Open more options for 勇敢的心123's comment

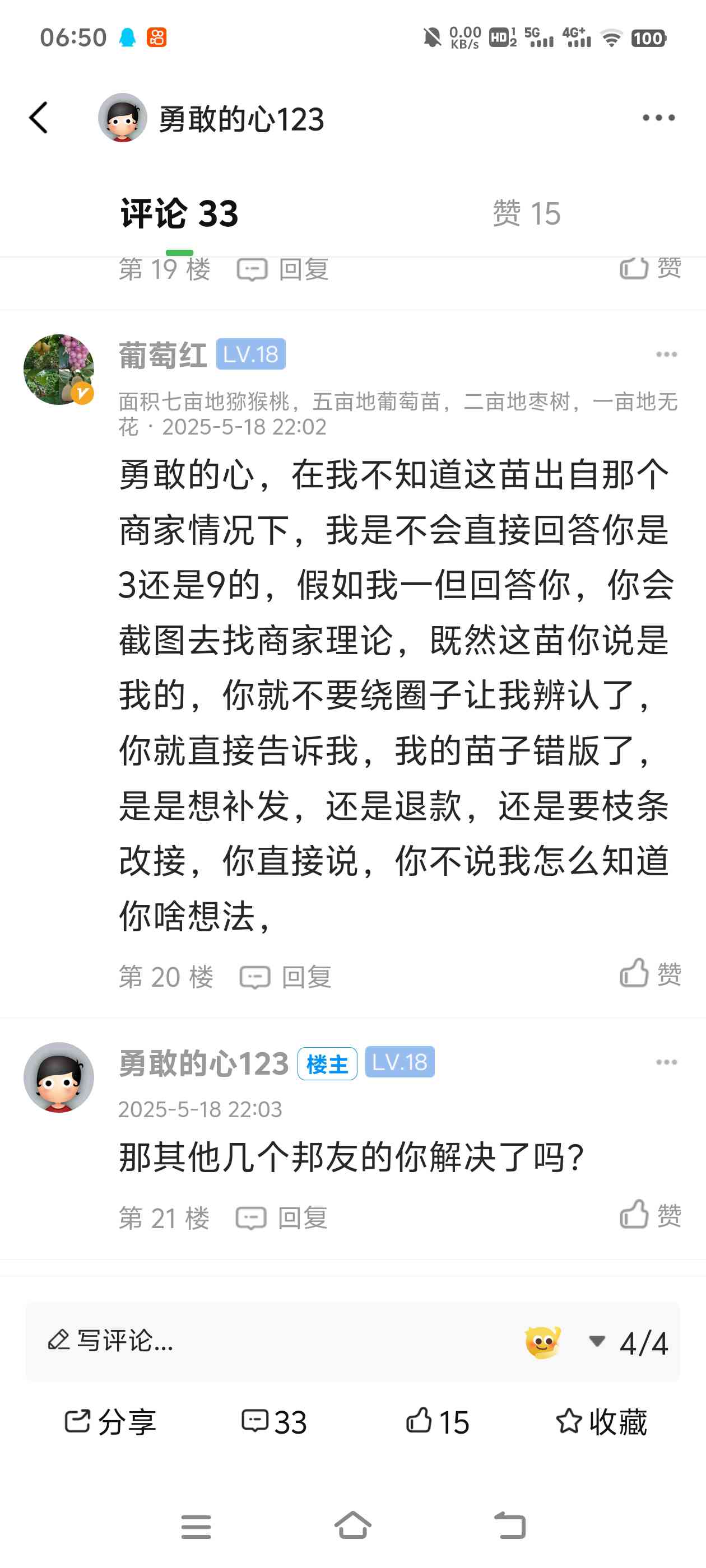click(x=666, y=1062)
